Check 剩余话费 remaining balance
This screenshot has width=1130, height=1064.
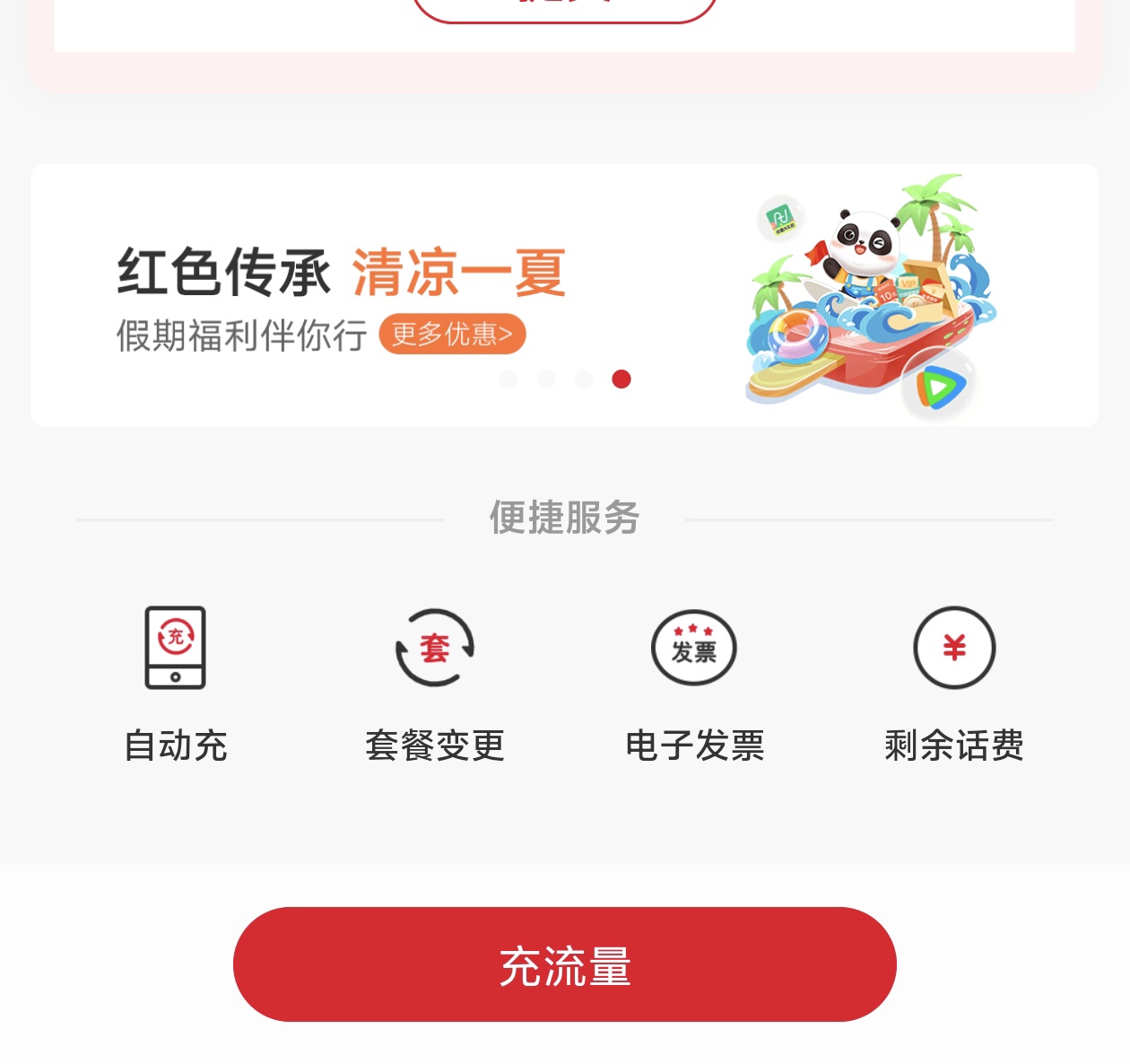(954, 684)
